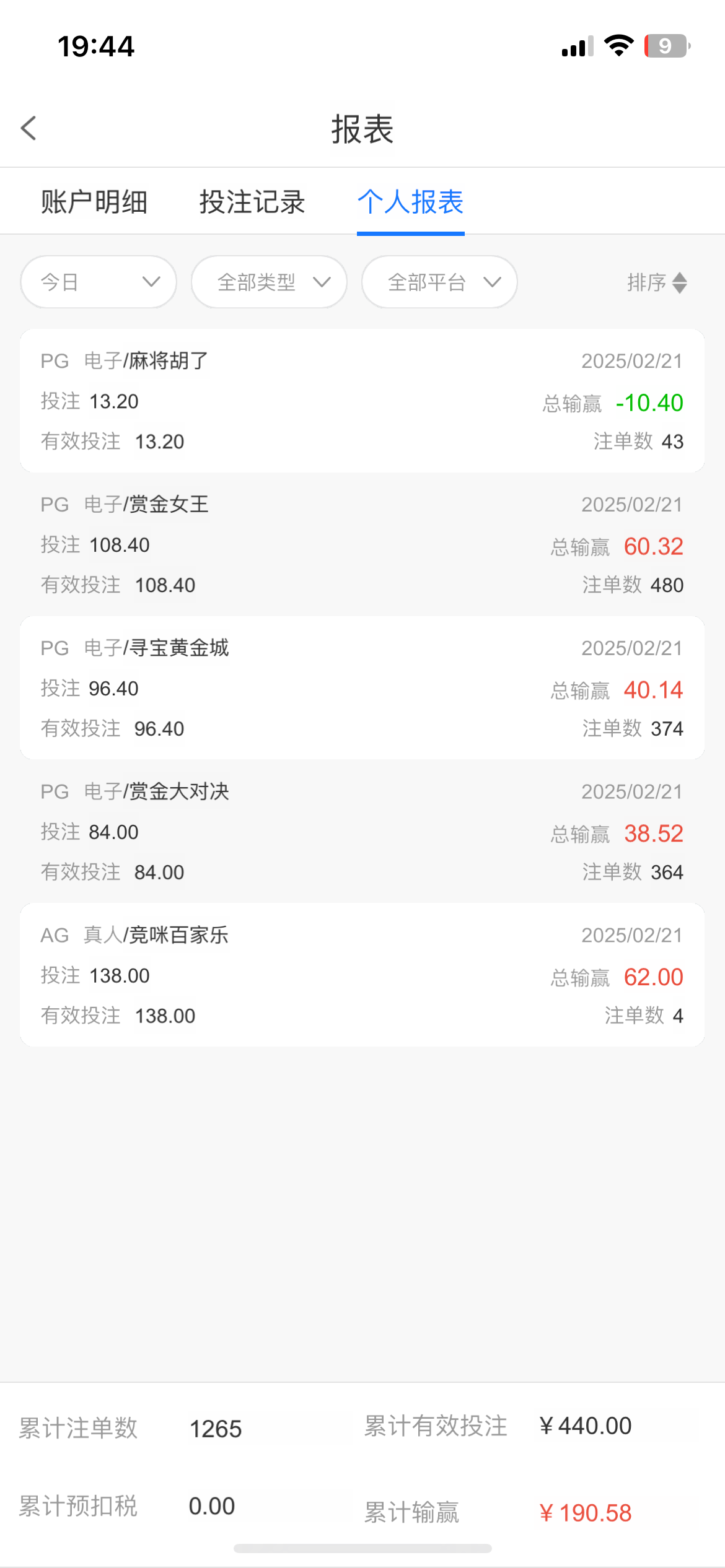Open the 麻将胡了 report card

(362, 401)
